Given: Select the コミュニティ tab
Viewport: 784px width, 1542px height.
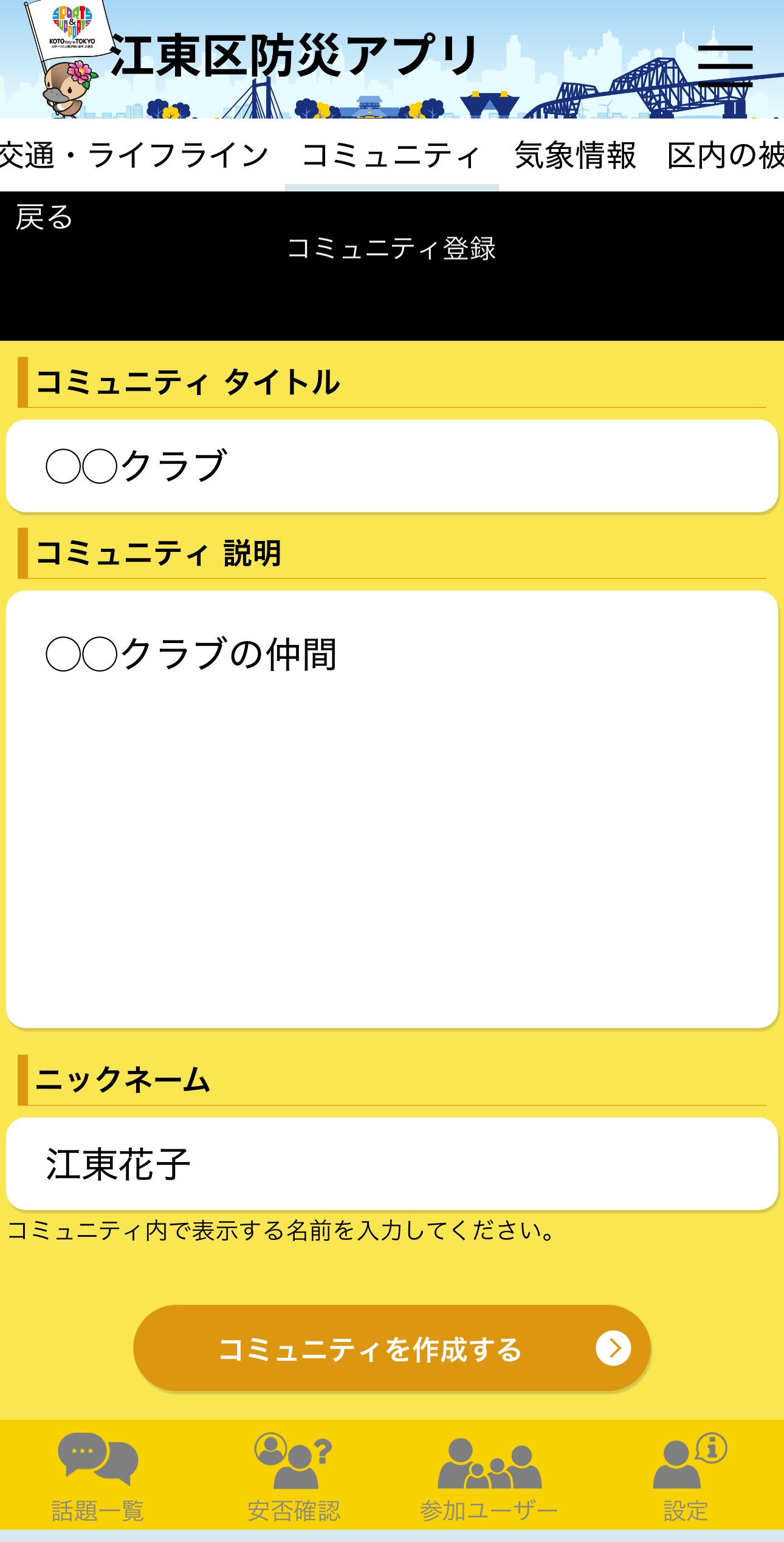Looking at the screenshot, I should (x=391, y=156).
